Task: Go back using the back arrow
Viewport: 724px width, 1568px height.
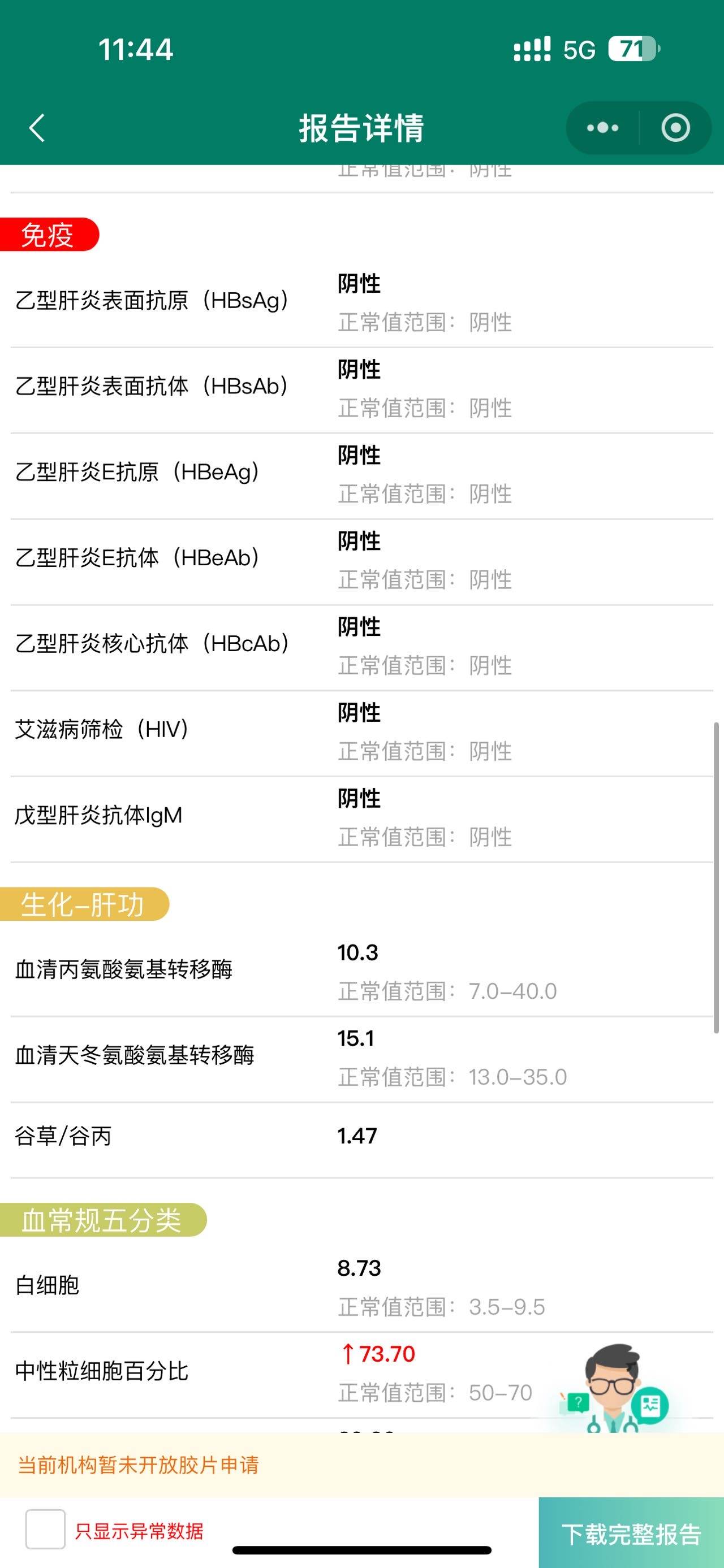Action: click(37, 128)
